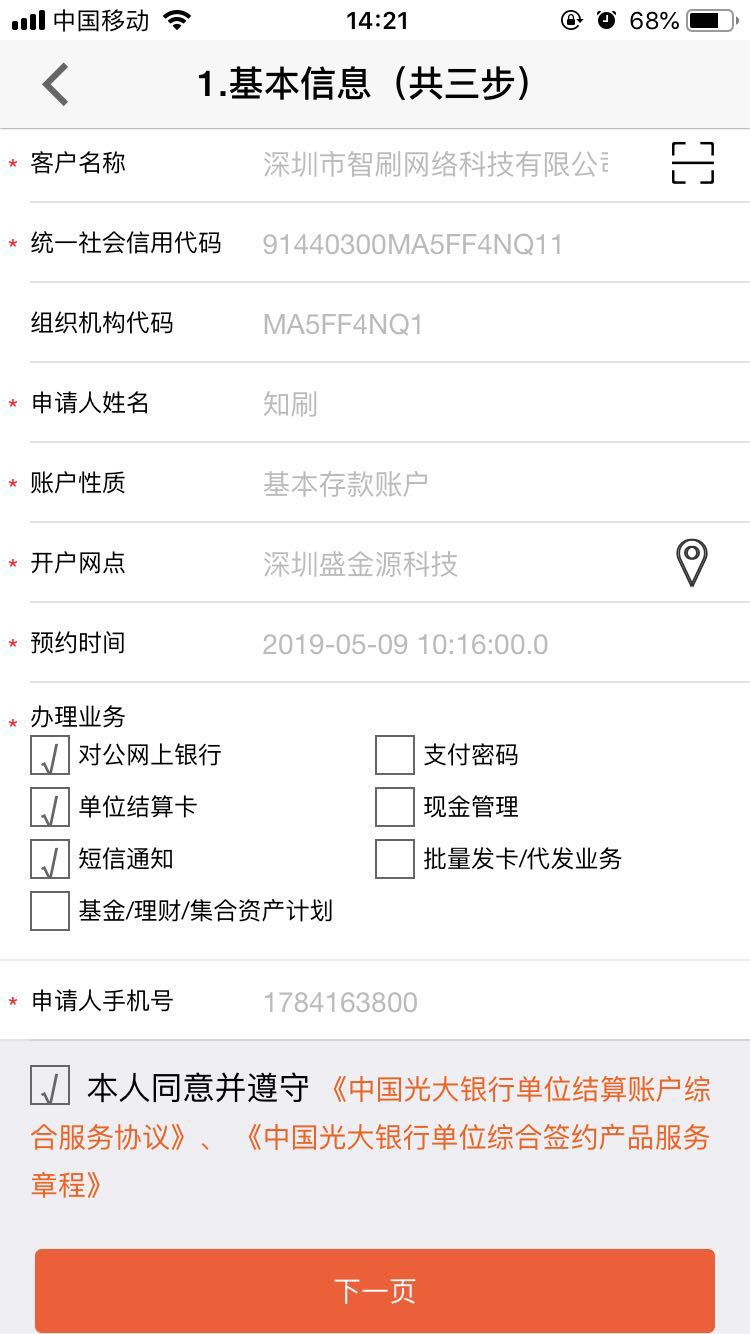Check 批量发卡/代发业务

[395, 860]
